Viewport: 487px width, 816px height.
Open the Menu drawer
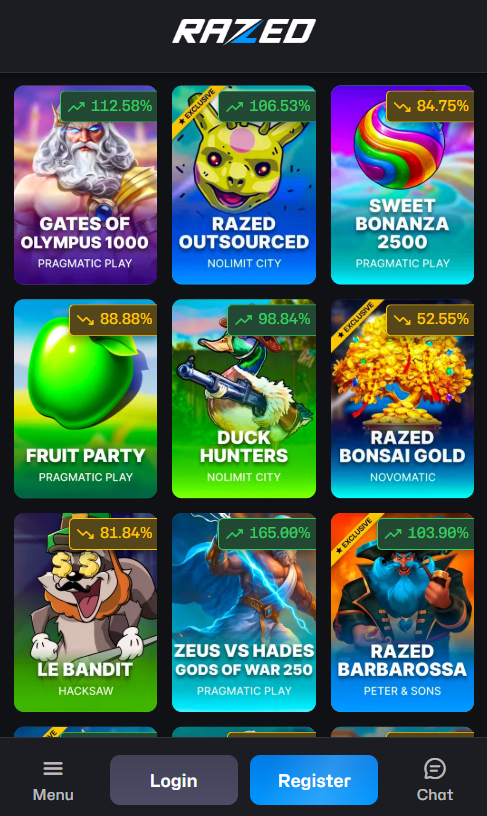tap(53, 780)
